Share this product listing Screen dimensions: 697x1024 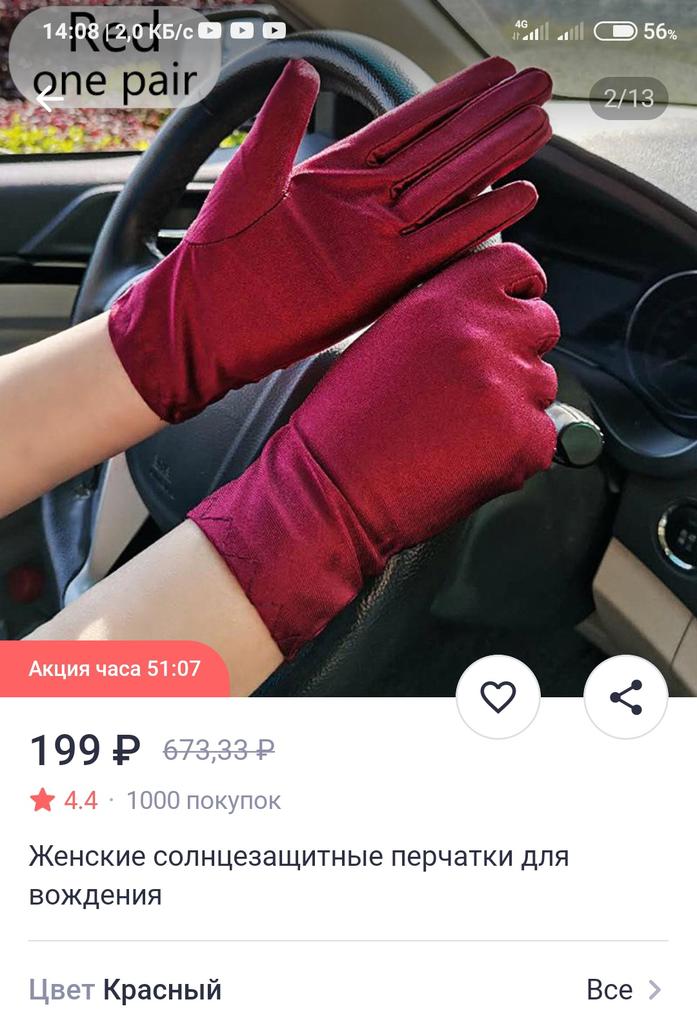(x=625, y=697)
